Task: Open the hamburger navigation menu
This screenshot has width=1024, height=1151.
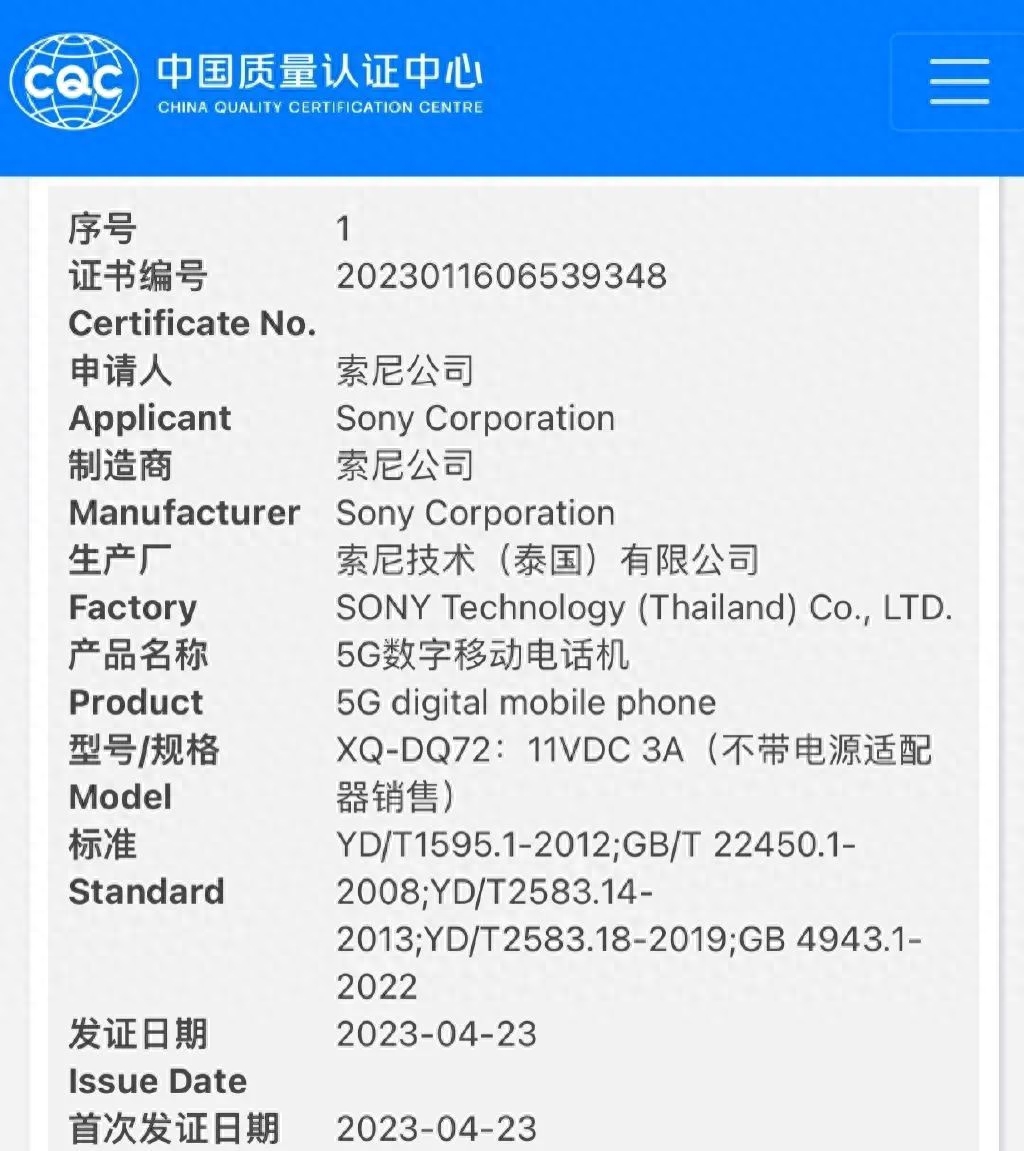Action: [x=957, y=82]
